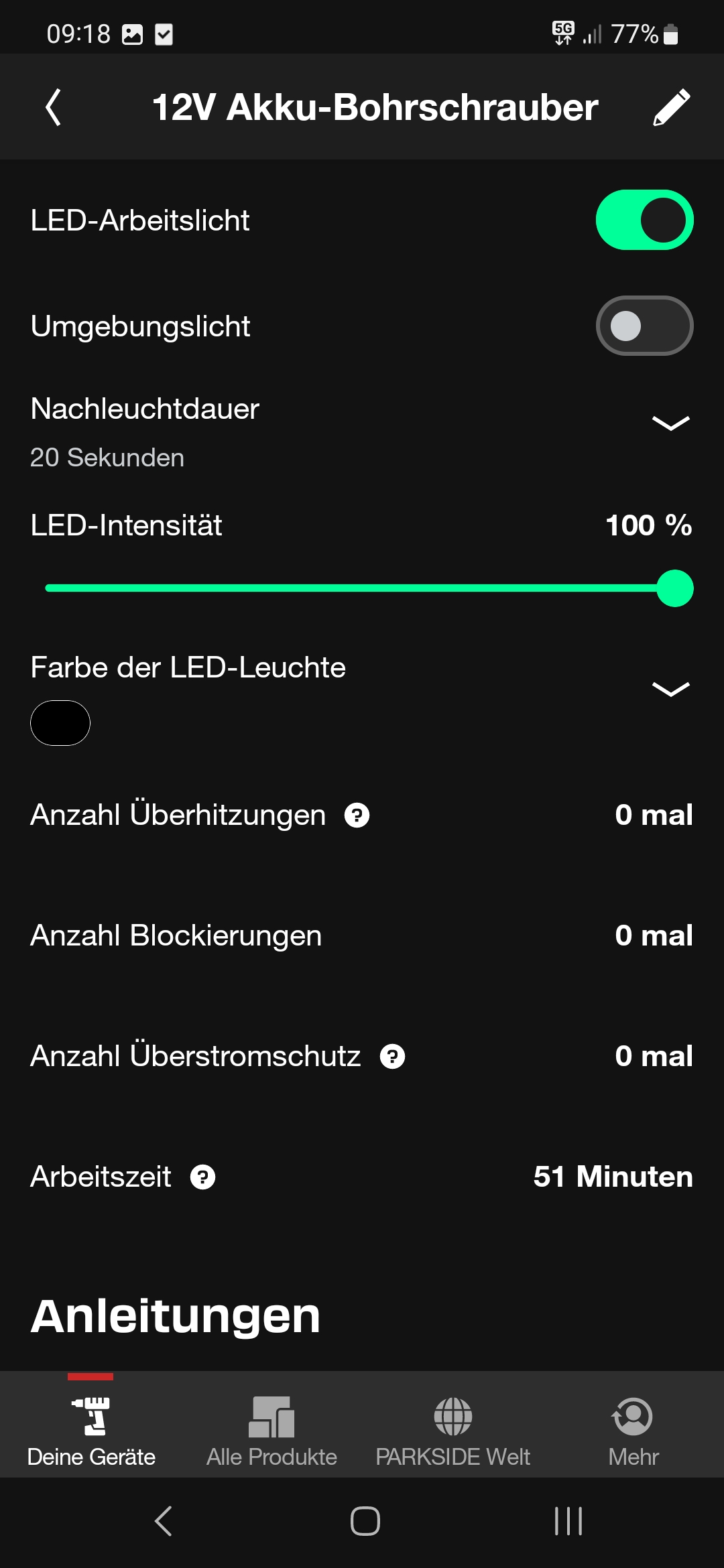Expand Farbe der LED-Leuchte options
The width and height of the screenshot is (724, 1568).
coord(670,689)
